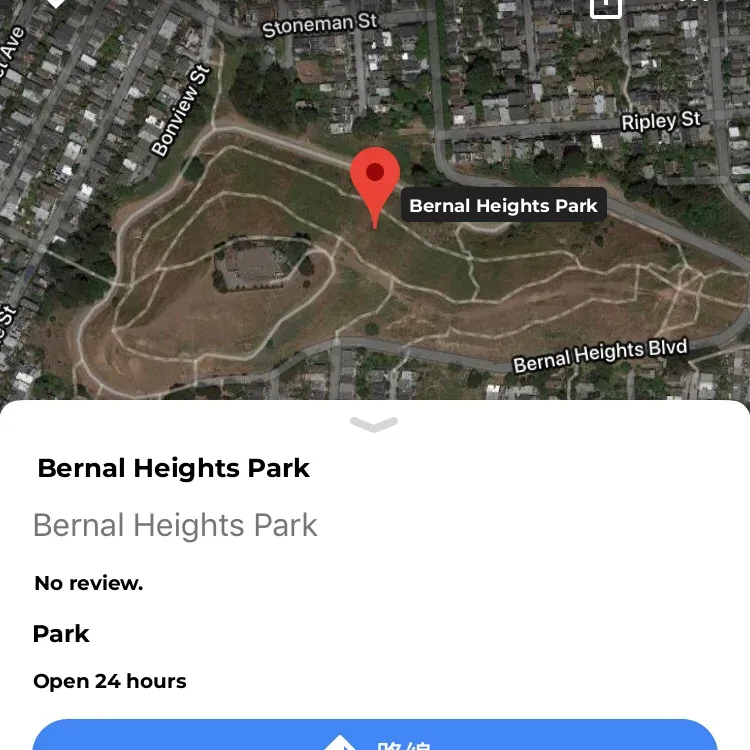
Task: Share this location using the top share icon
Action: coord(606,6)
